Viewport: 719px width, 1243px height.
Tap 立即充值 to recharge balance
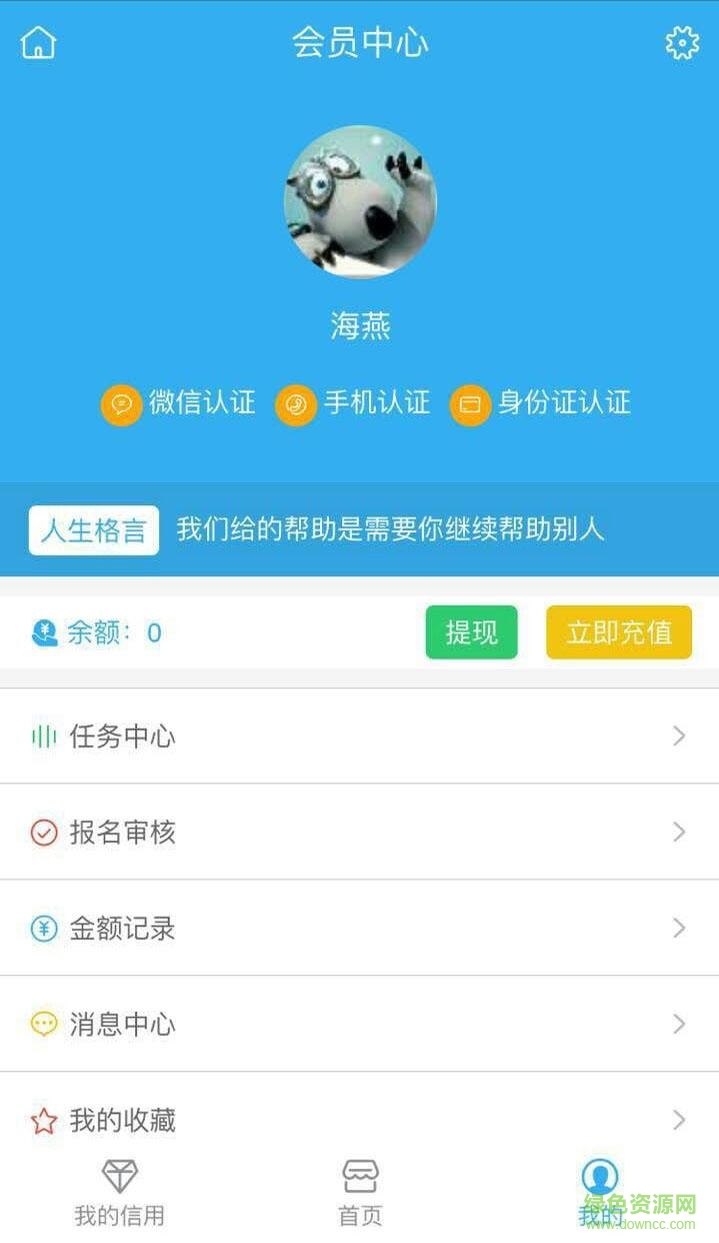619,632
